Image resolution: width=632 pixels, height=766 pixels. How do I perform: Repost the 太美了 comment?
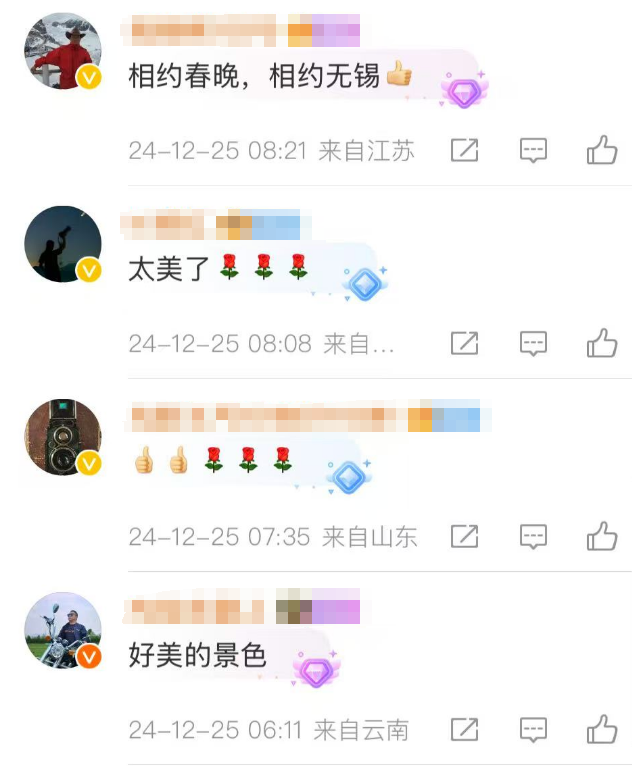click(x=464, y=344)
